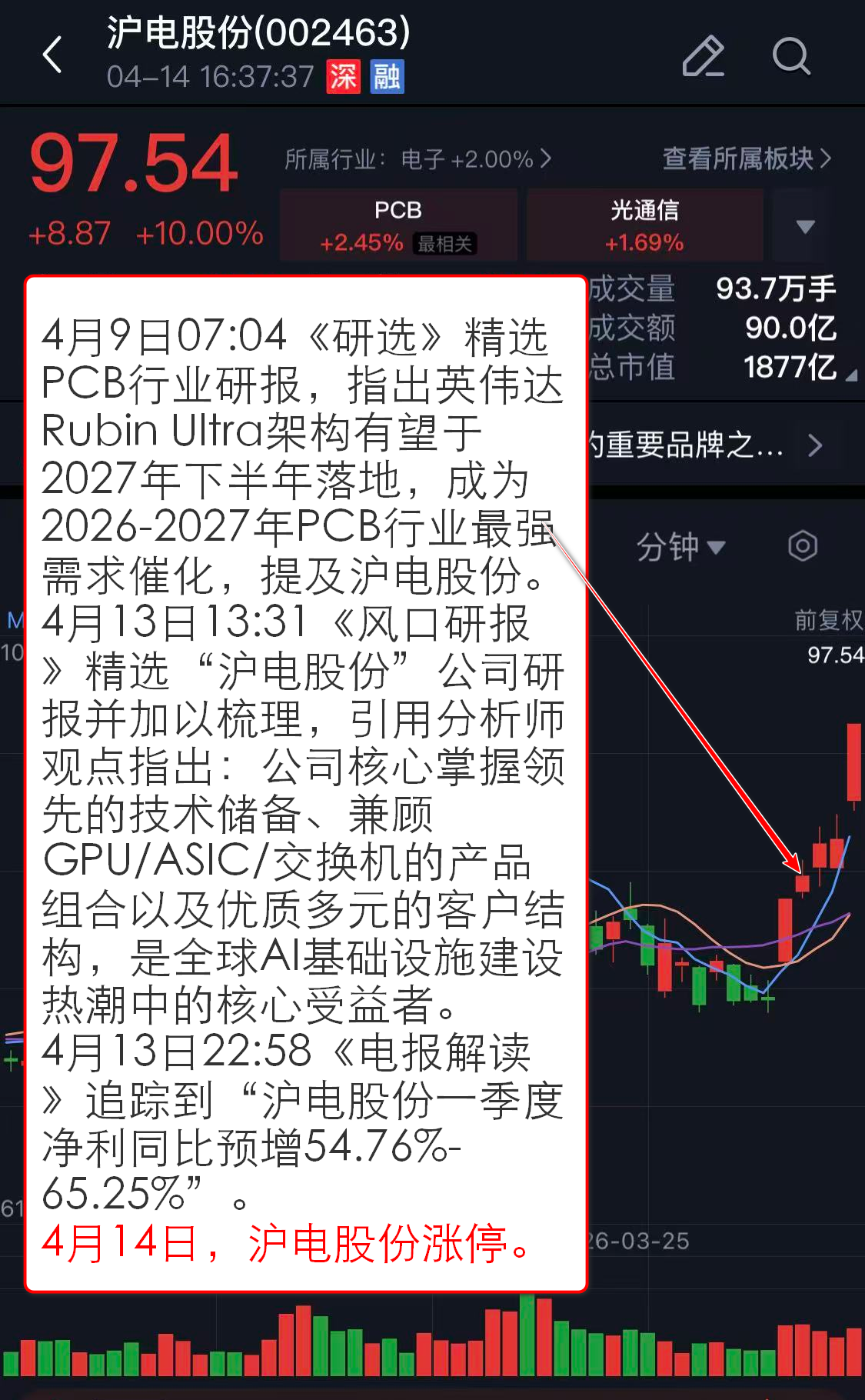Screen dimensions: 865x1400
Task: Expand more sectors with the down arrow
Action: click(804, 226)
